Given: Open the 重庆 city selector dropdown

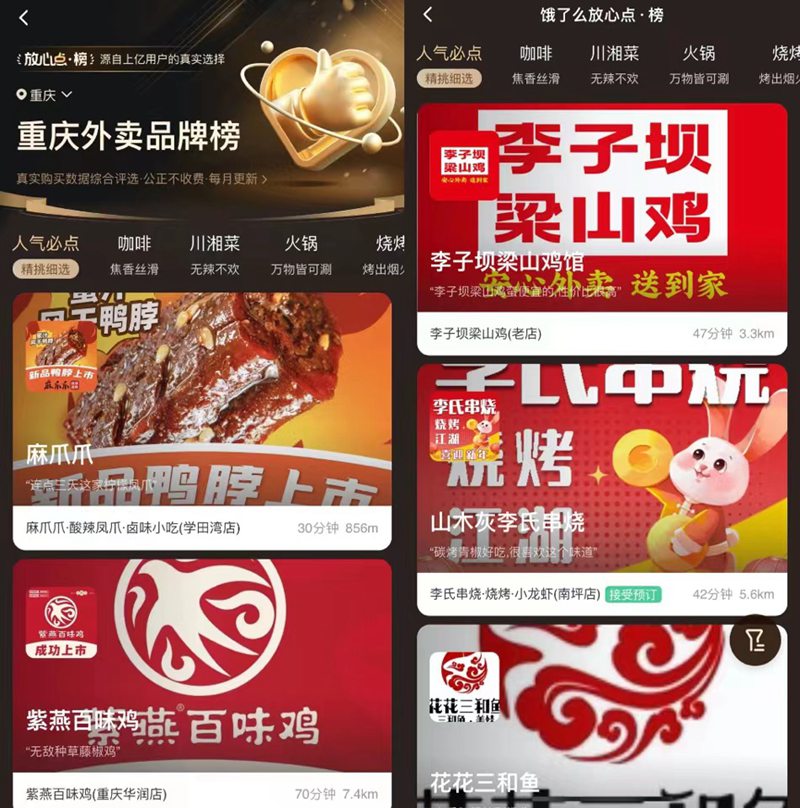Looking at the screenshot, I should [45, 95].
